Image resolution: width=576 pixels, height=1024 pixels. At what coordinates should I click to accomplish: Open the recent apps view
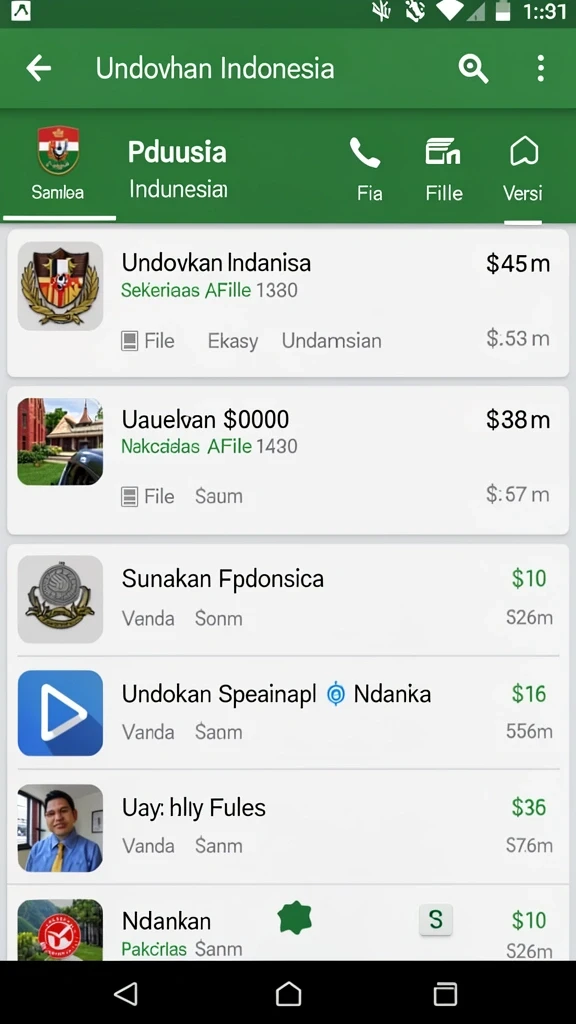point(445,993)
